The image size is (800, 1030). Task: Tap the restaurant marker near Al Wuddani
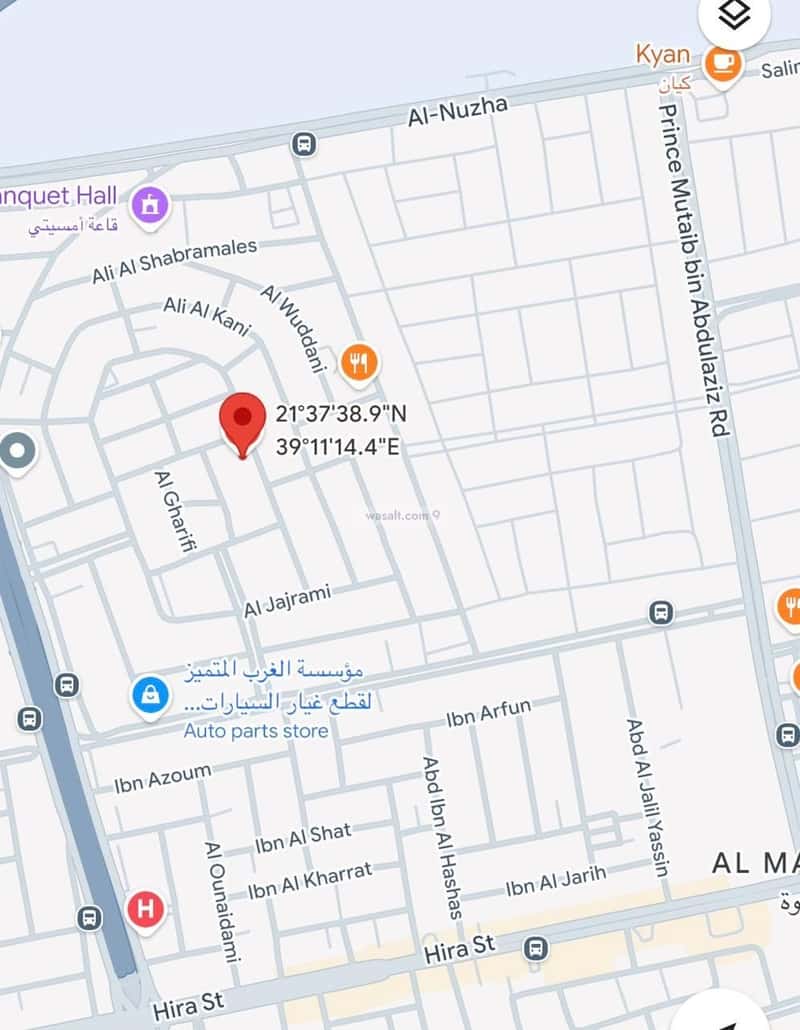[359, 362]
